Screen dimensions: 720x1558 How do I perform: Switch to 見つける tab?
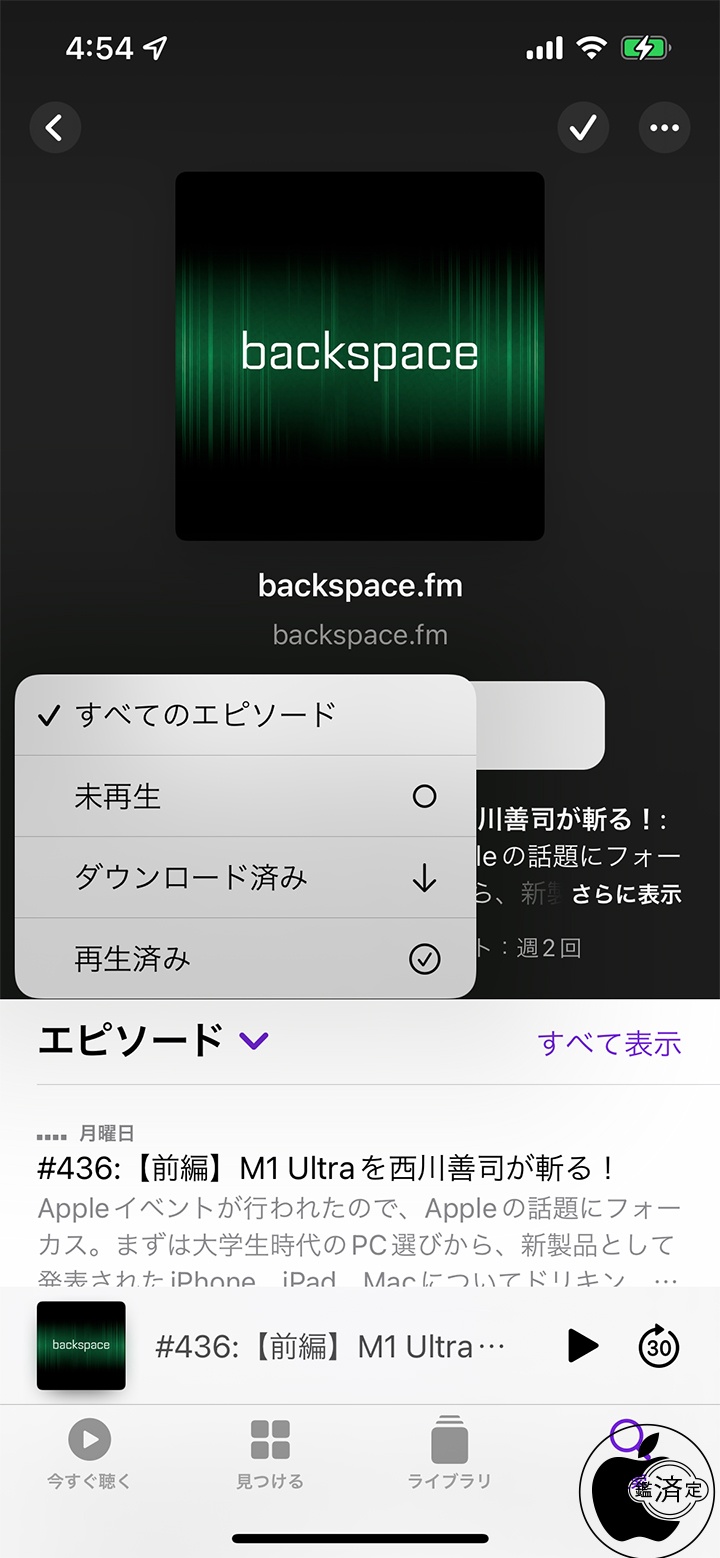tap(270, 1454)
